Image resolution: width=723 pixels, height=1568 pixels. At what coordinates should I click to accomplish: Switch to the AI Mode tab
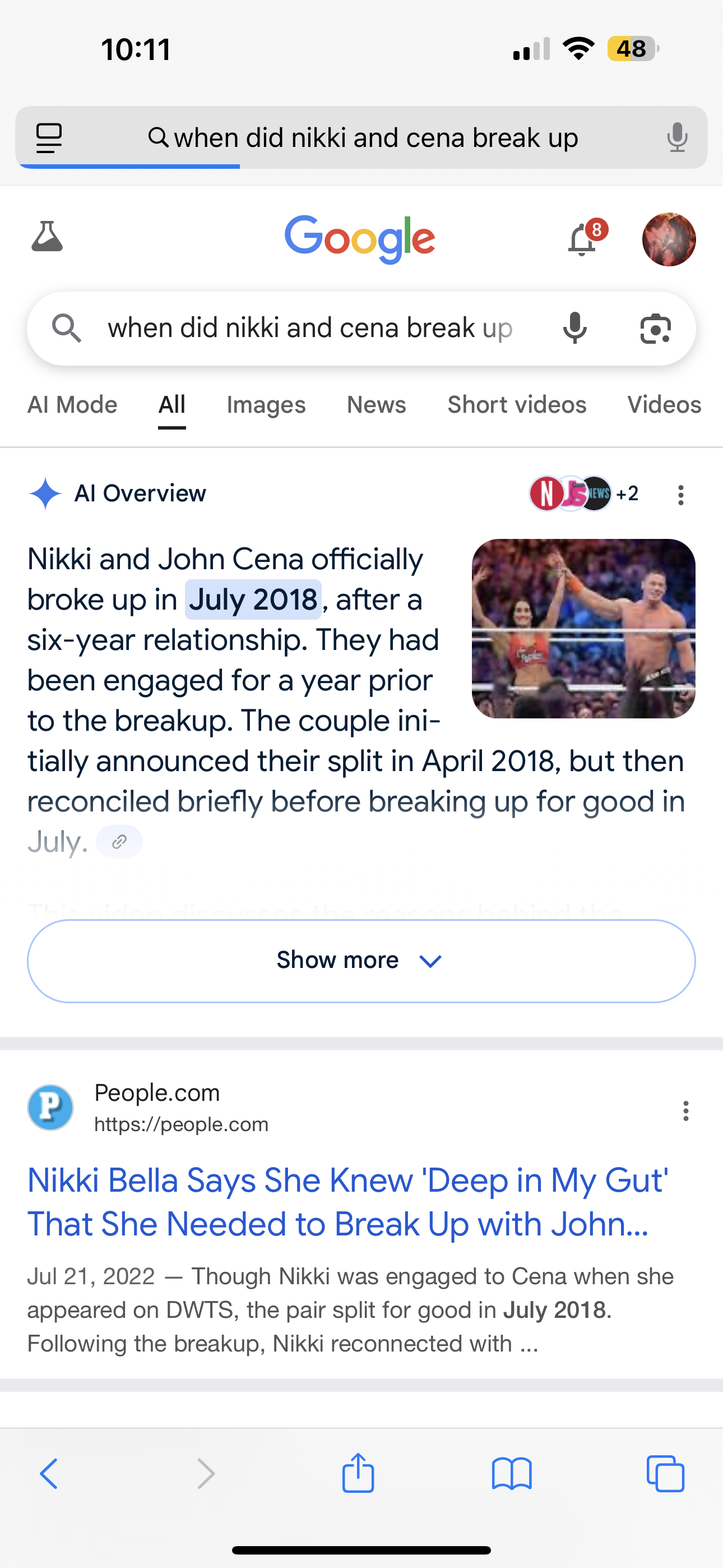72,405
